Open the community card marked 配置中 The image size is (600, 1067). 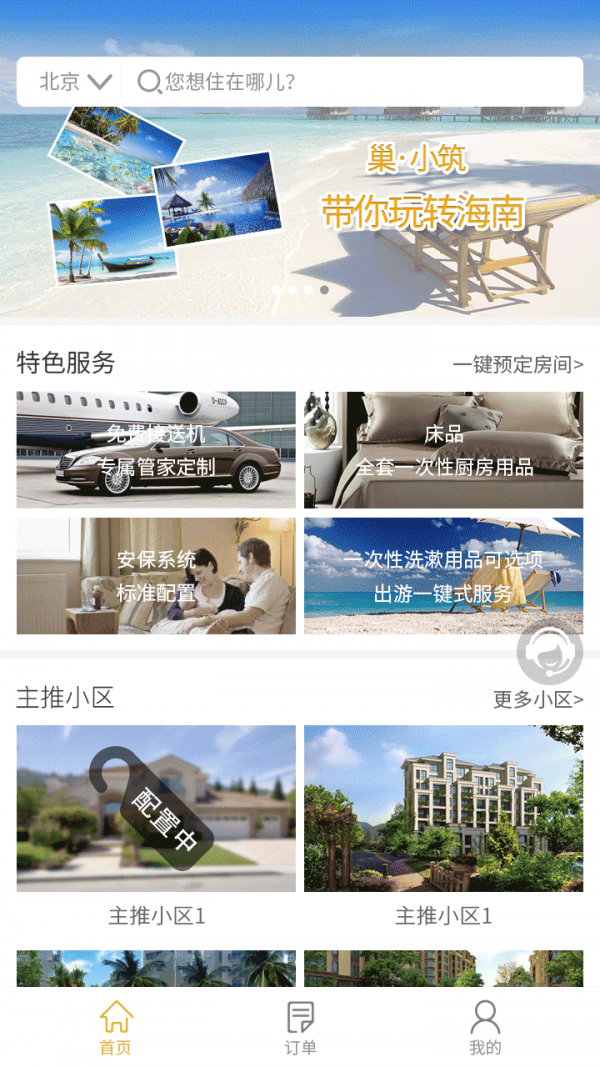156,808
